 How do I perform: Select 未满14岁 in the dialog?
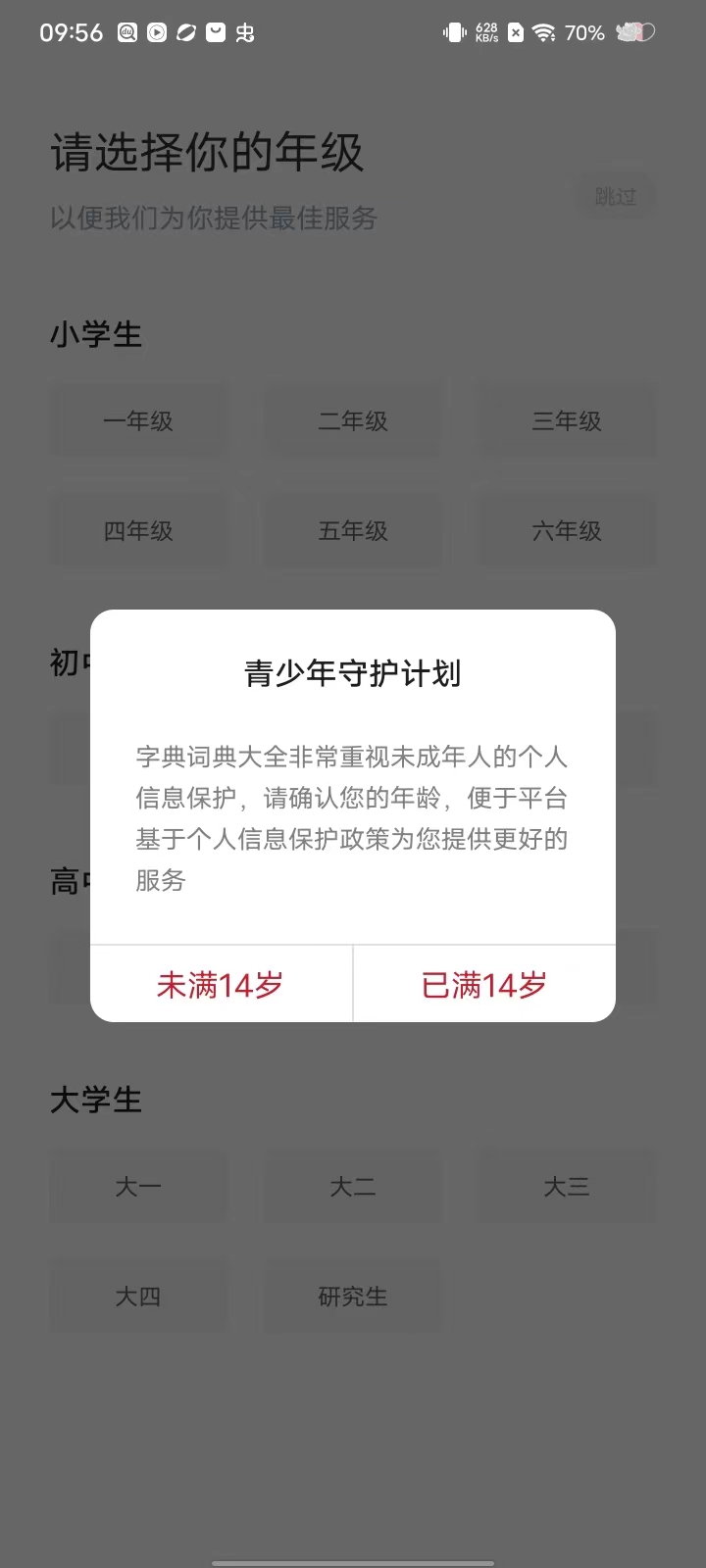click(x=221, y=984)
